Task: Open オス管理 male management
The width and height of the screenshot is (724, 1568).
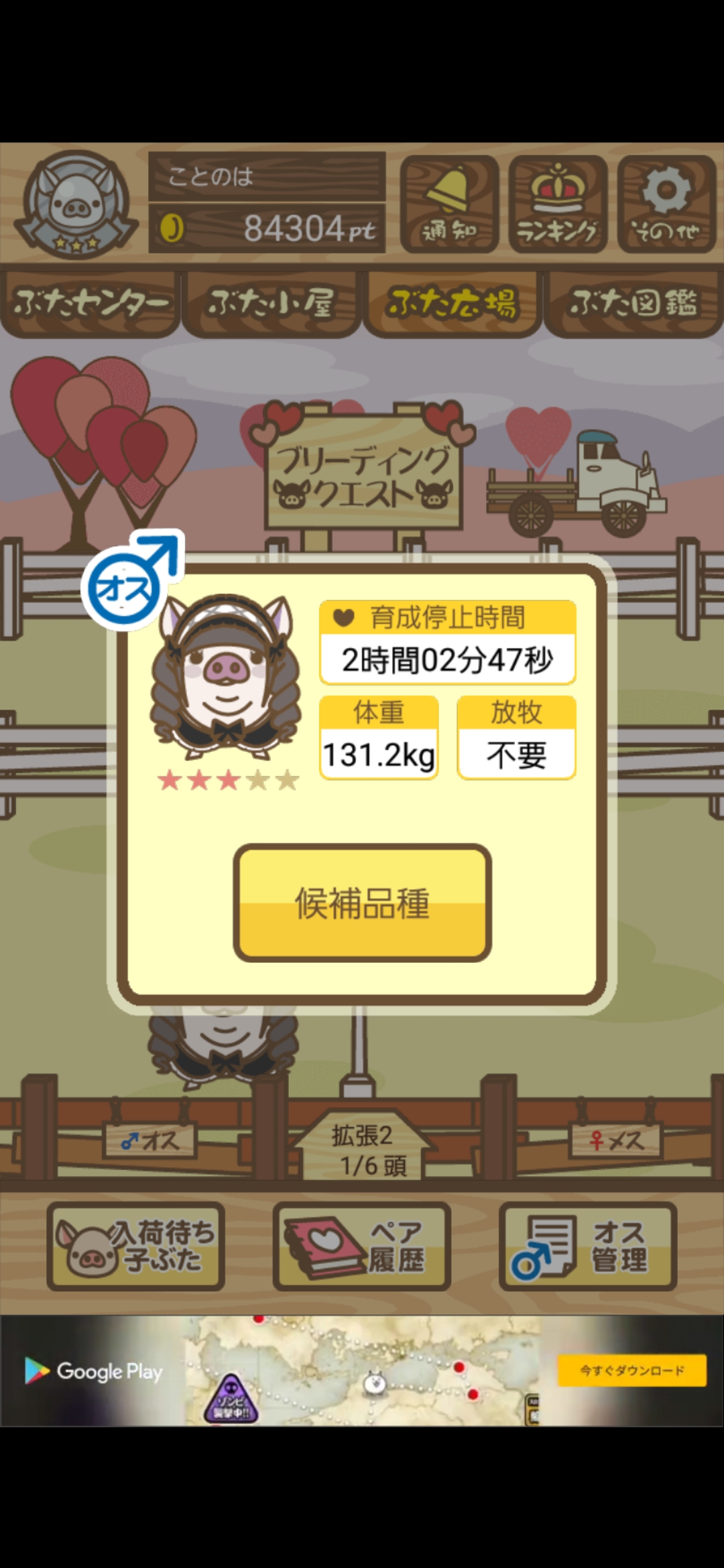Action: pyautogui.click(x=588, y=1246)
